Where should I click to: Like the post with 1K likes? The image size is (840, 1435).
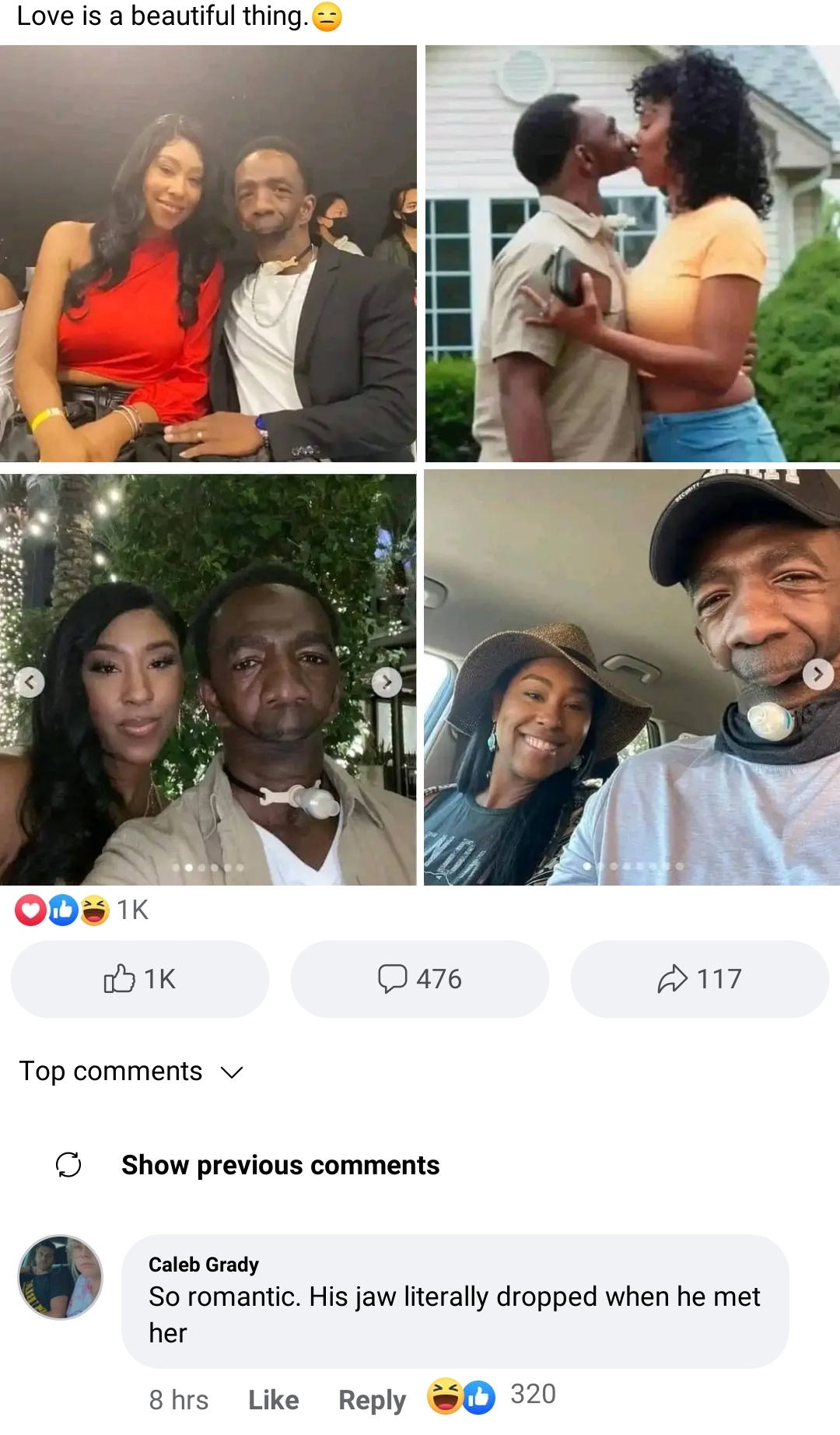click(x=140, y=979)
